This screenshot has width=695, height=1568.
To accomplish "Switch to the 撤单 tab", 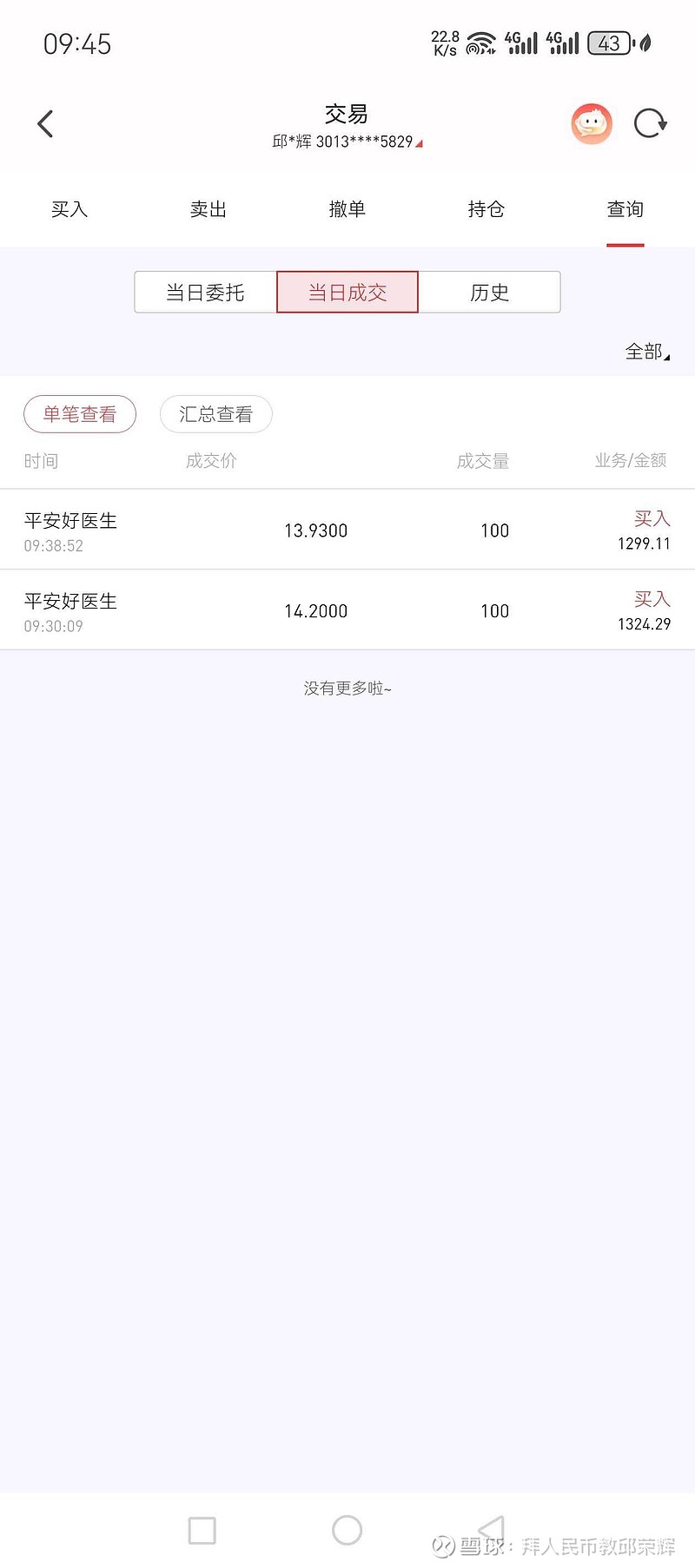I will pos(347,209).
